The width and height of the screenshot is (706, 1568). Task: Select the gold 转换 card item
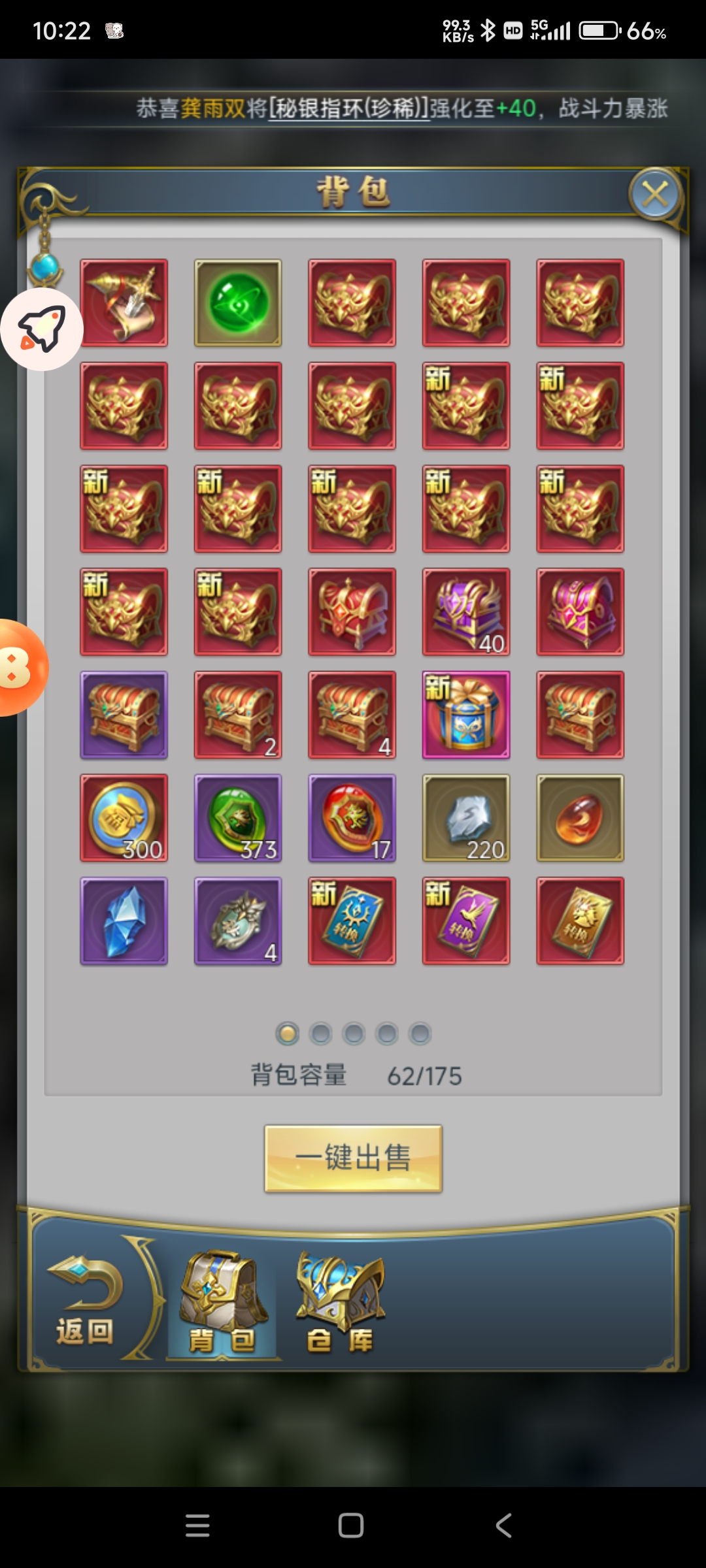[x=580, y=921]
